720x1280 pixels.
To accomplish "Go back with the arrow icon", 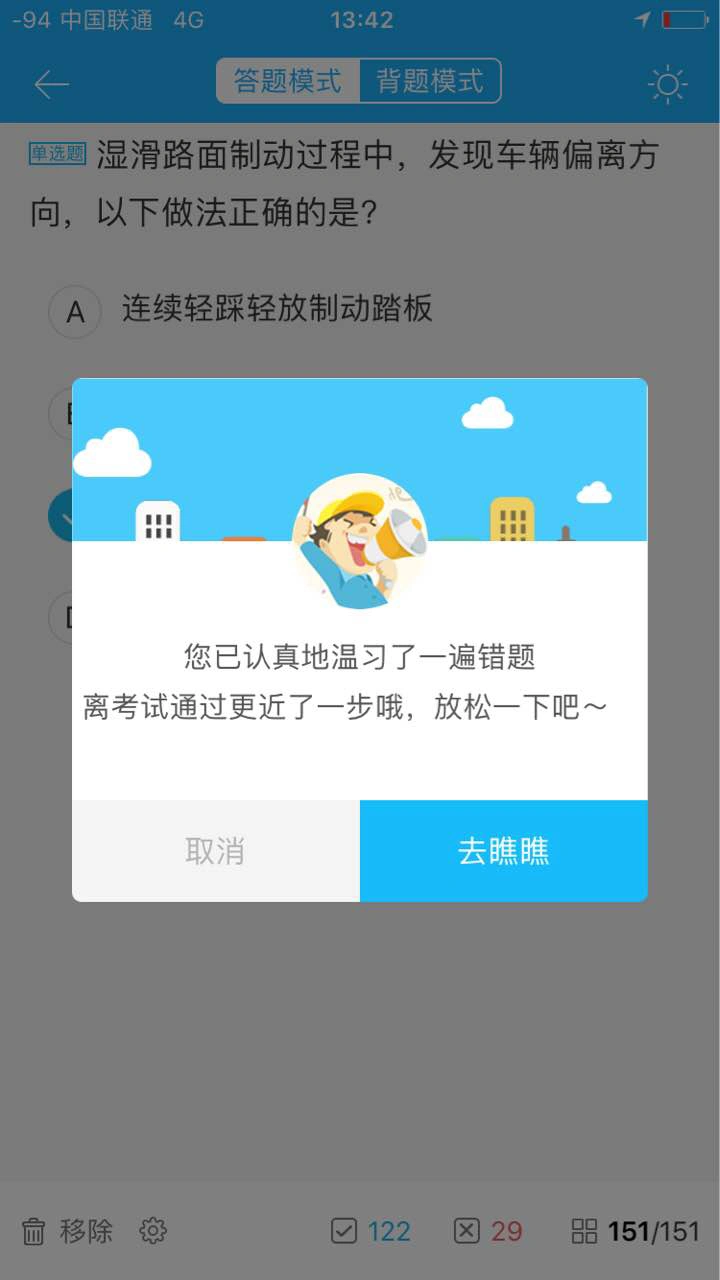I will tap(51, 84).
